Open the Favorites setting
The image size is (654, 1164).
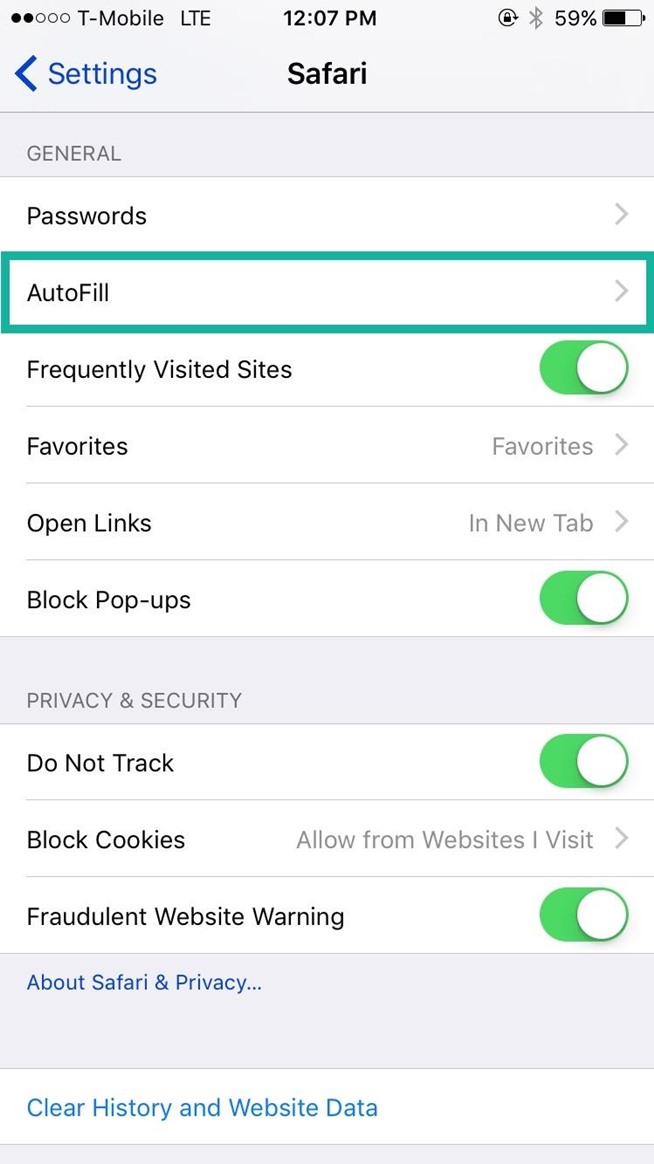click(x=326, y=446)
